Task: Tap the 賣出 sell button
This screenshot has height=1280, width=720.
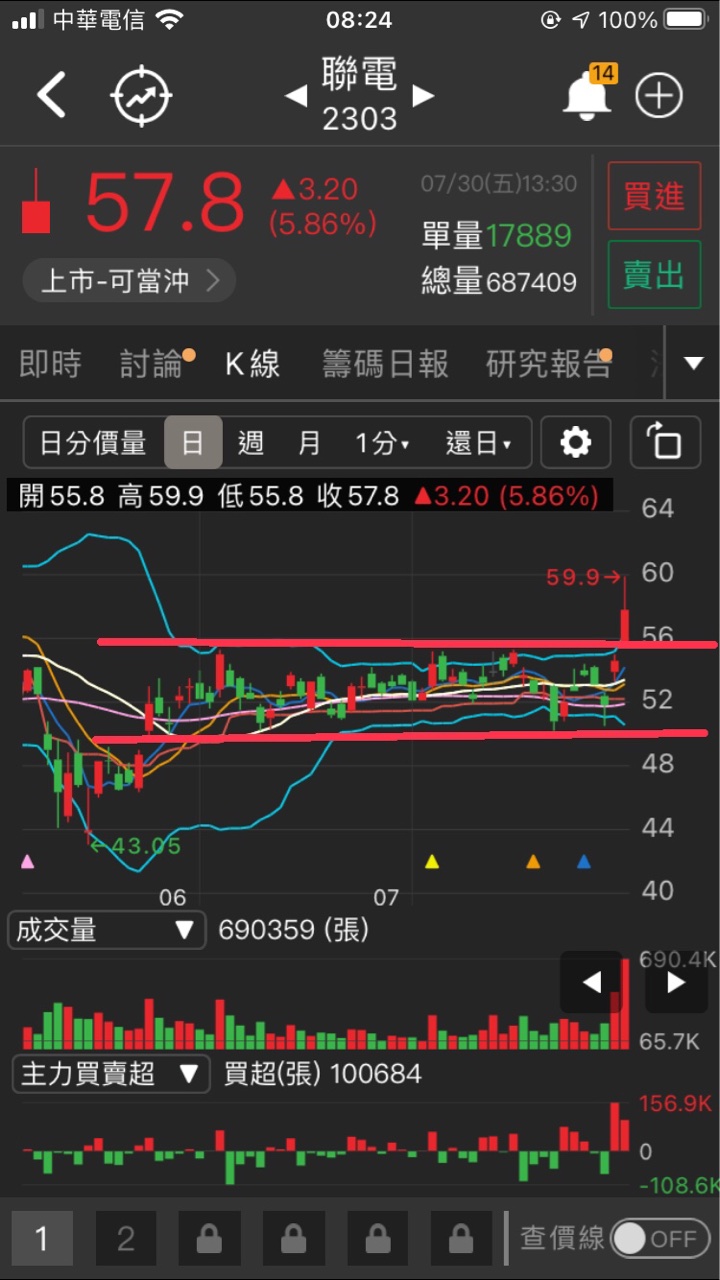Action: coord(654,275)
